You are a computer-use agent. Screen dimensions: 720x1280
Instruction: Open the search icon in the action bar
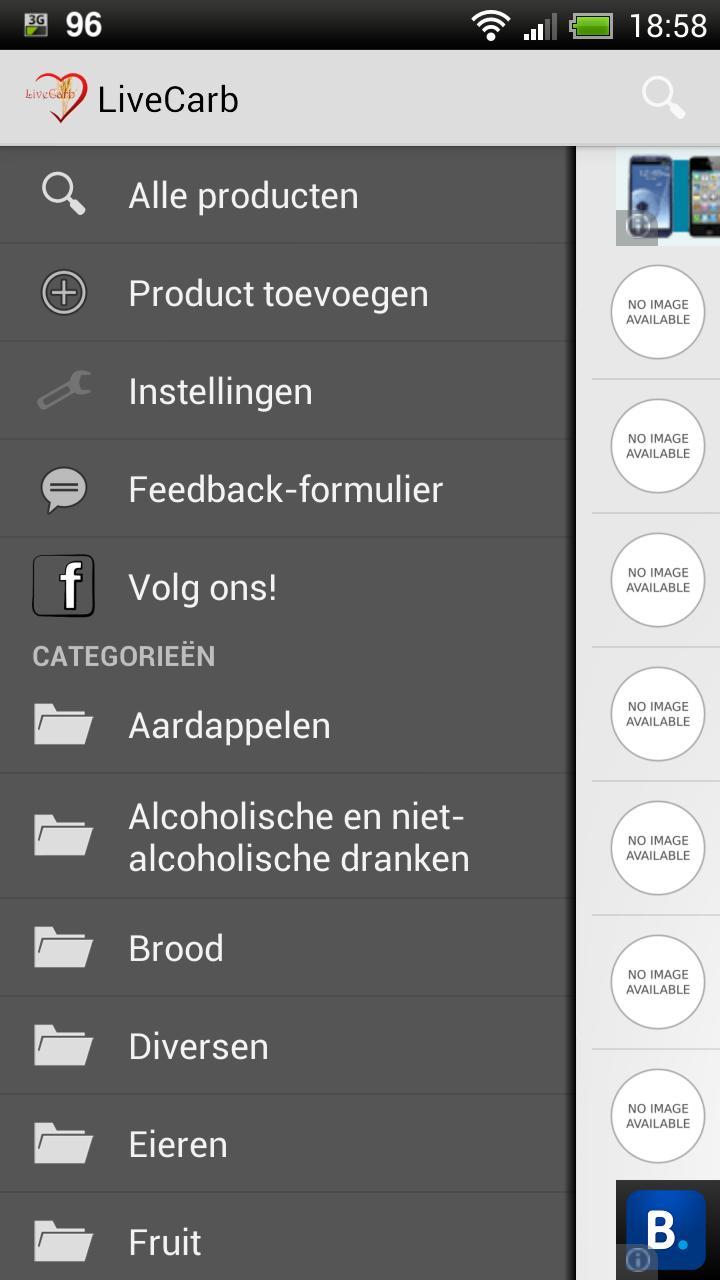662,97
